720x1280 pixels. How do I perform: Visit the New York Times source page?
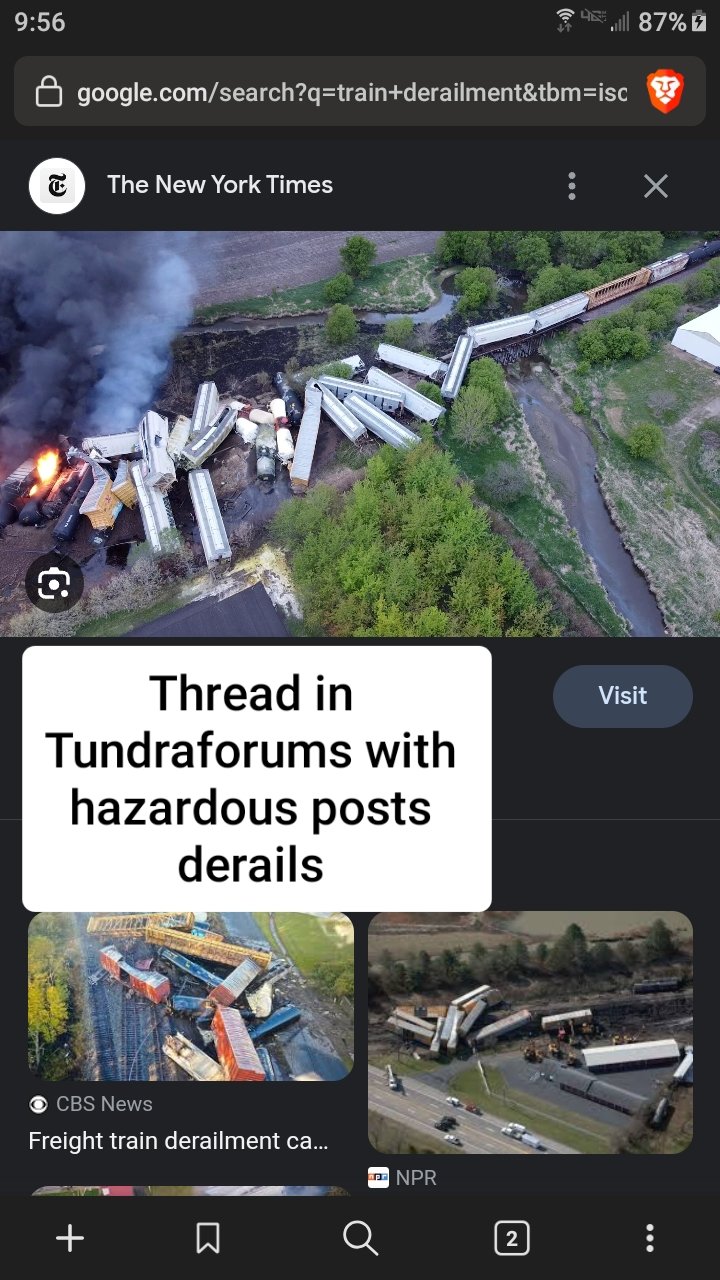[x=622, y=696]
